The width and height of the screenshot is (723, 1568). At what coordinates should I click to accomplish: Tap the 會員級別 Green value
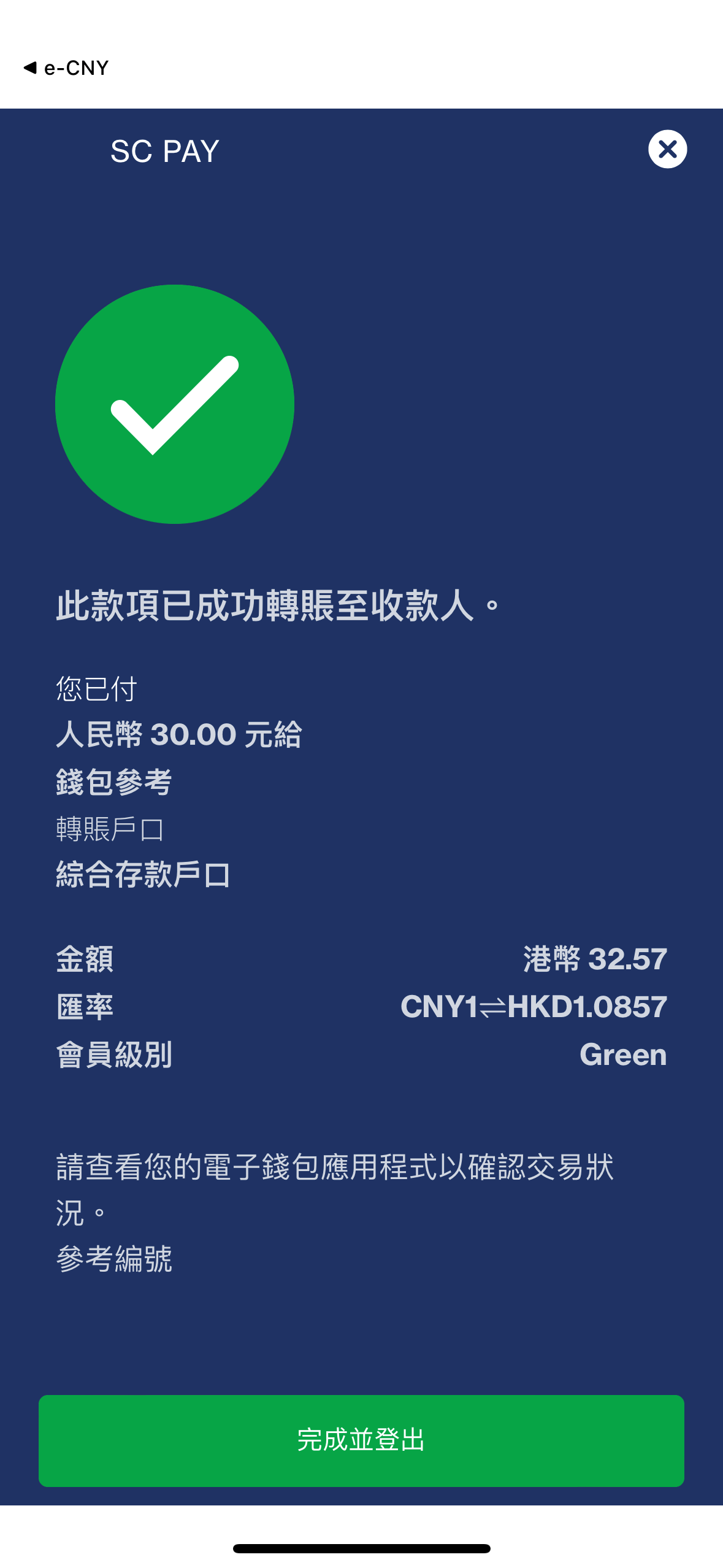[x=624, y=1055]
